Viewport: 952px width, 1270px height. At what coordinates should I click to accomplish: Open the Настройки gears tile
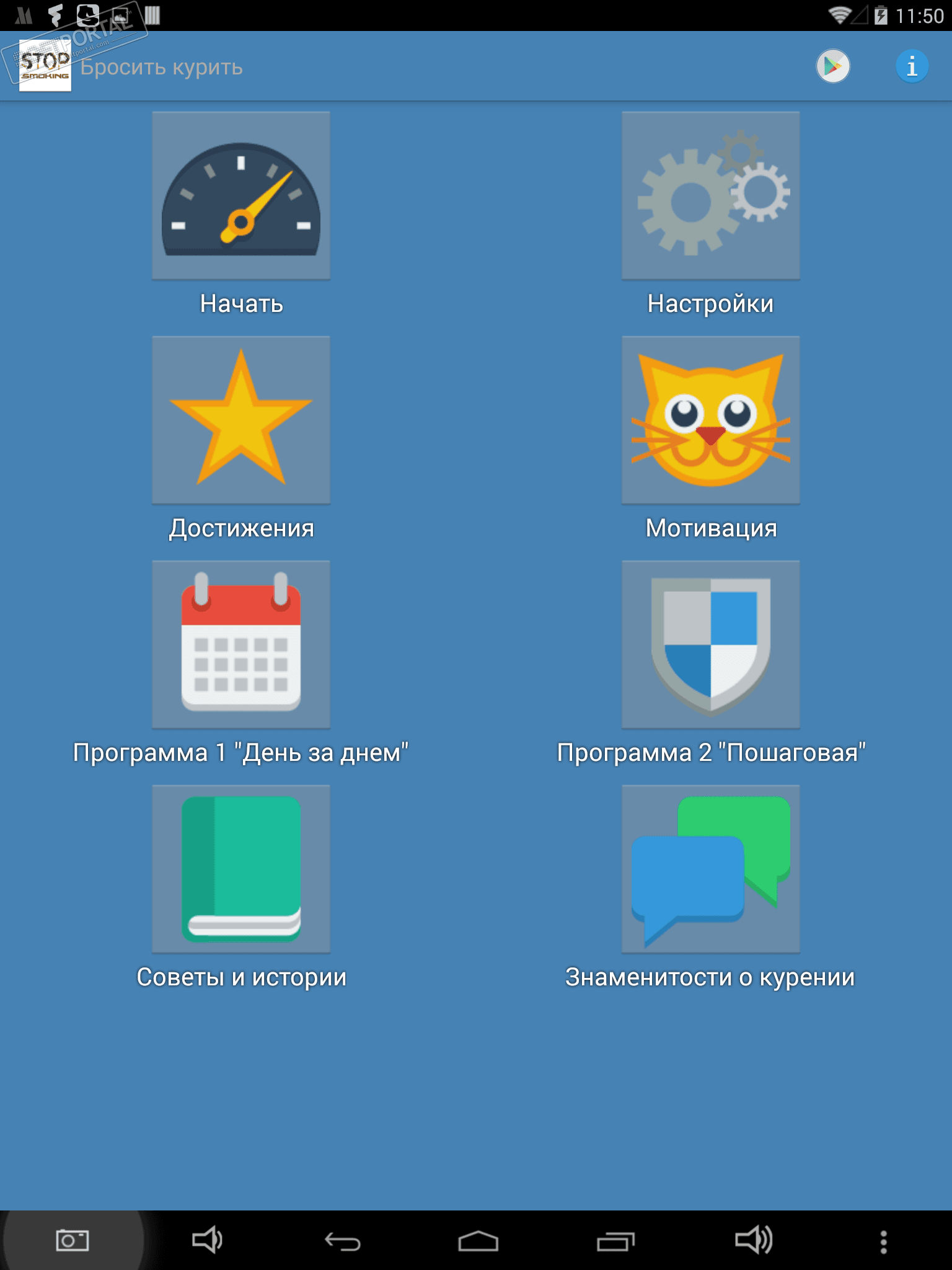click(x=711, y=196)
